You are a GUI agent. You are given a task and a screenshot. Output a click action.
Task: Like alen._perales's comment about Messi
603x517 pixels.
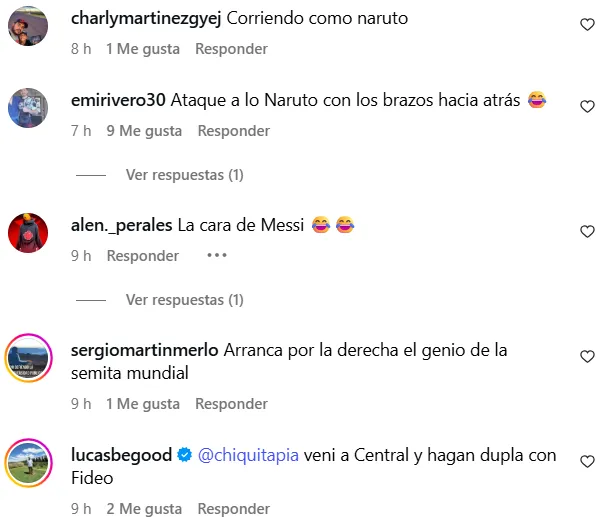587,231
